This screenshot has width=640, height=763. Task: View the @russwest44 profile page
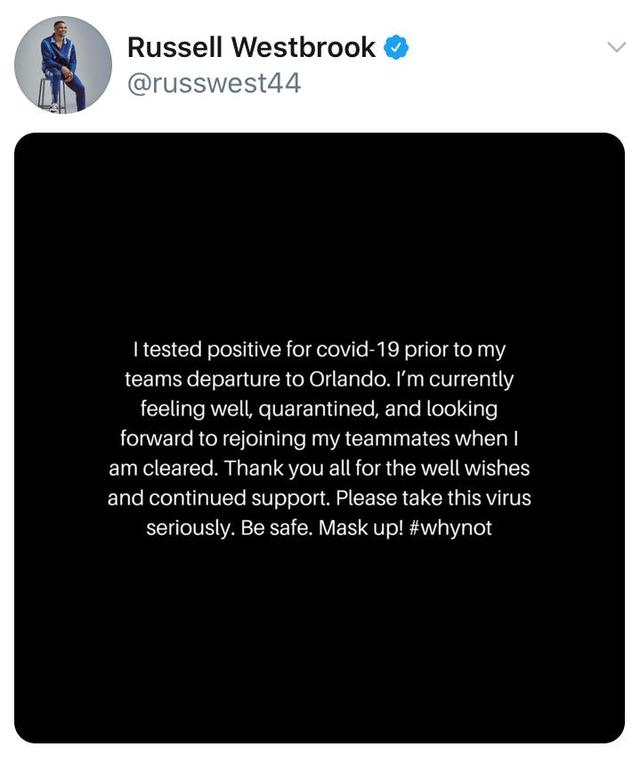click(214, 83)
